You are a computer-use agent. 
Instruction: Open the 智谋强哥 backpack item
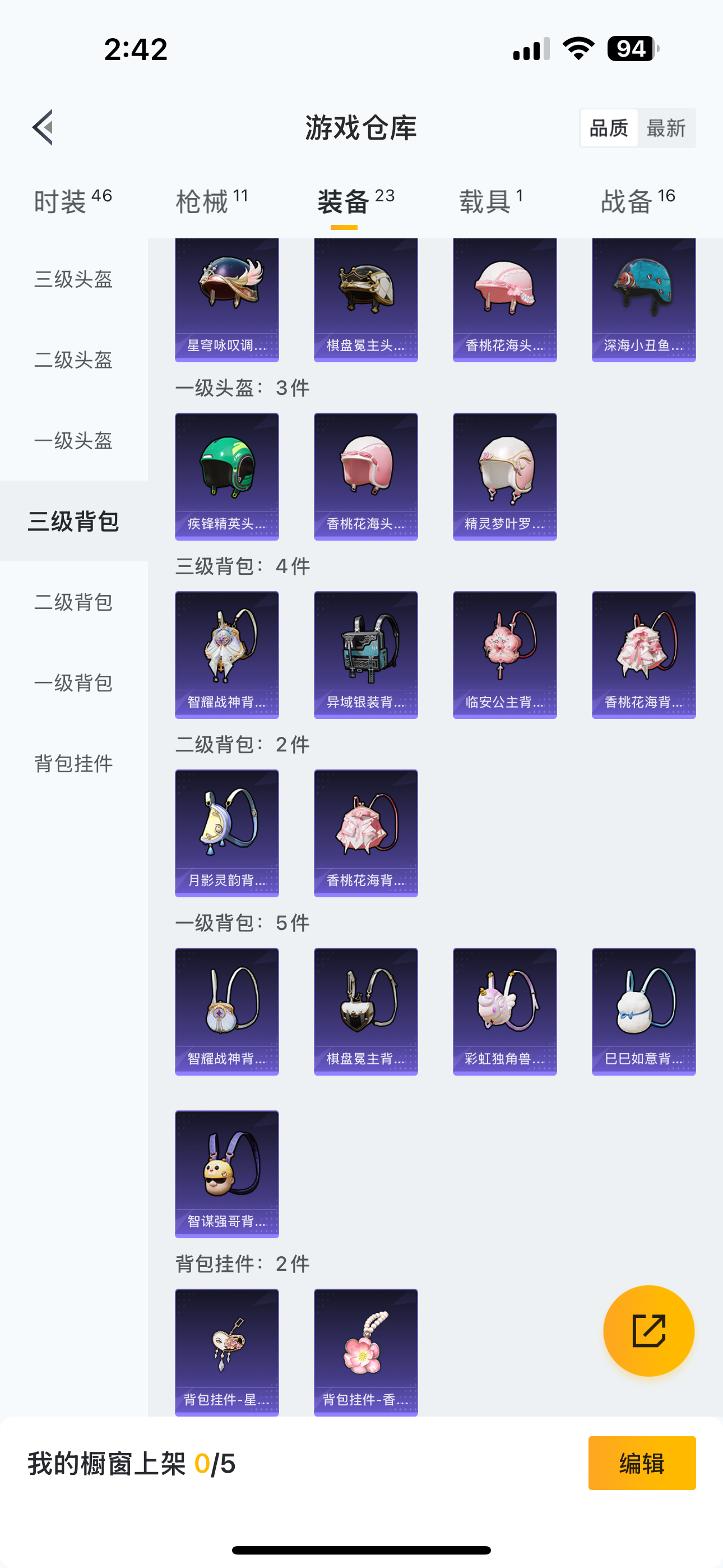point(227,1174)
